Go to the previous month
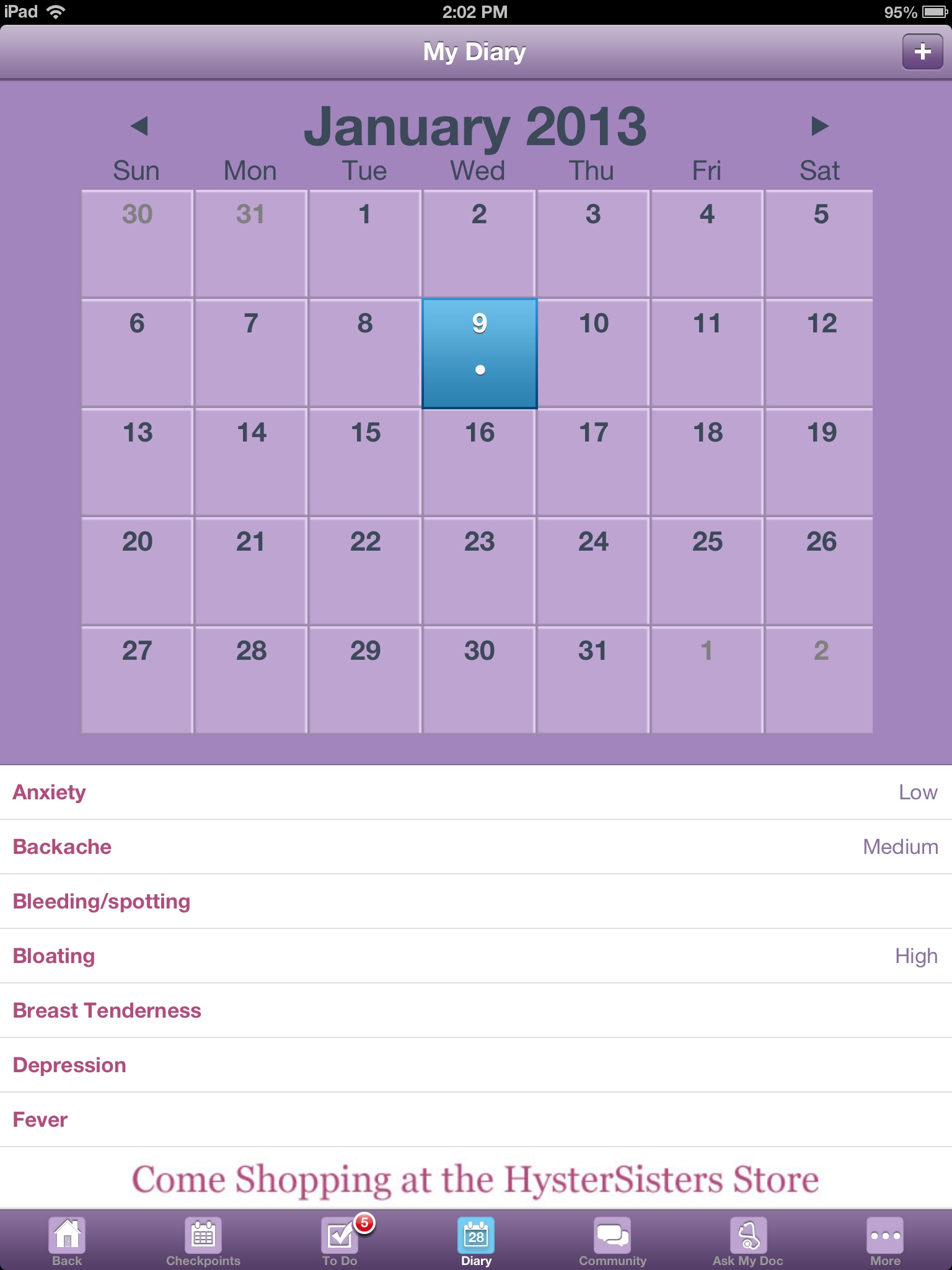 click(139, 126)
